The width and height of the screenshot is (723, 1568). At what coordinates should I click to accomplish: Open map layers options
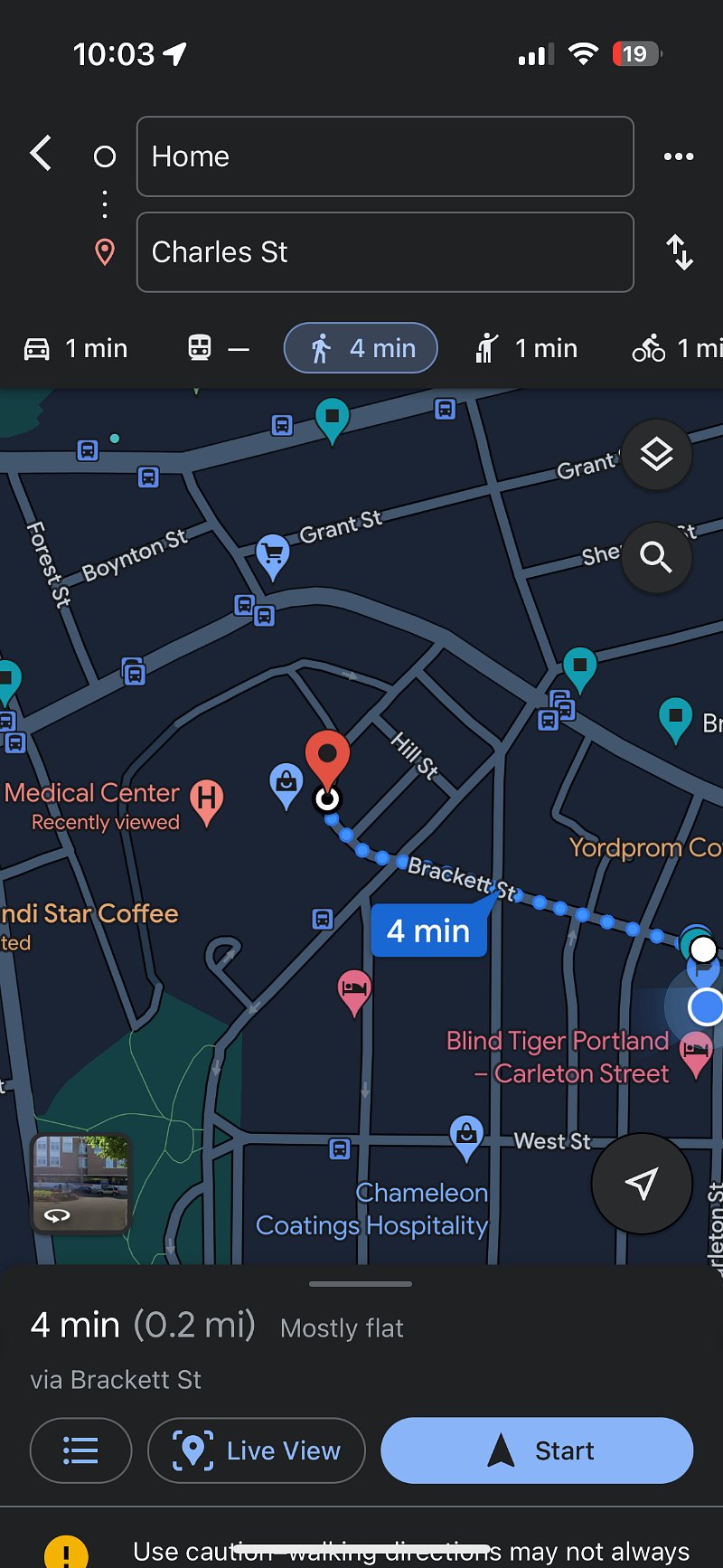click(x=656, y=455)
